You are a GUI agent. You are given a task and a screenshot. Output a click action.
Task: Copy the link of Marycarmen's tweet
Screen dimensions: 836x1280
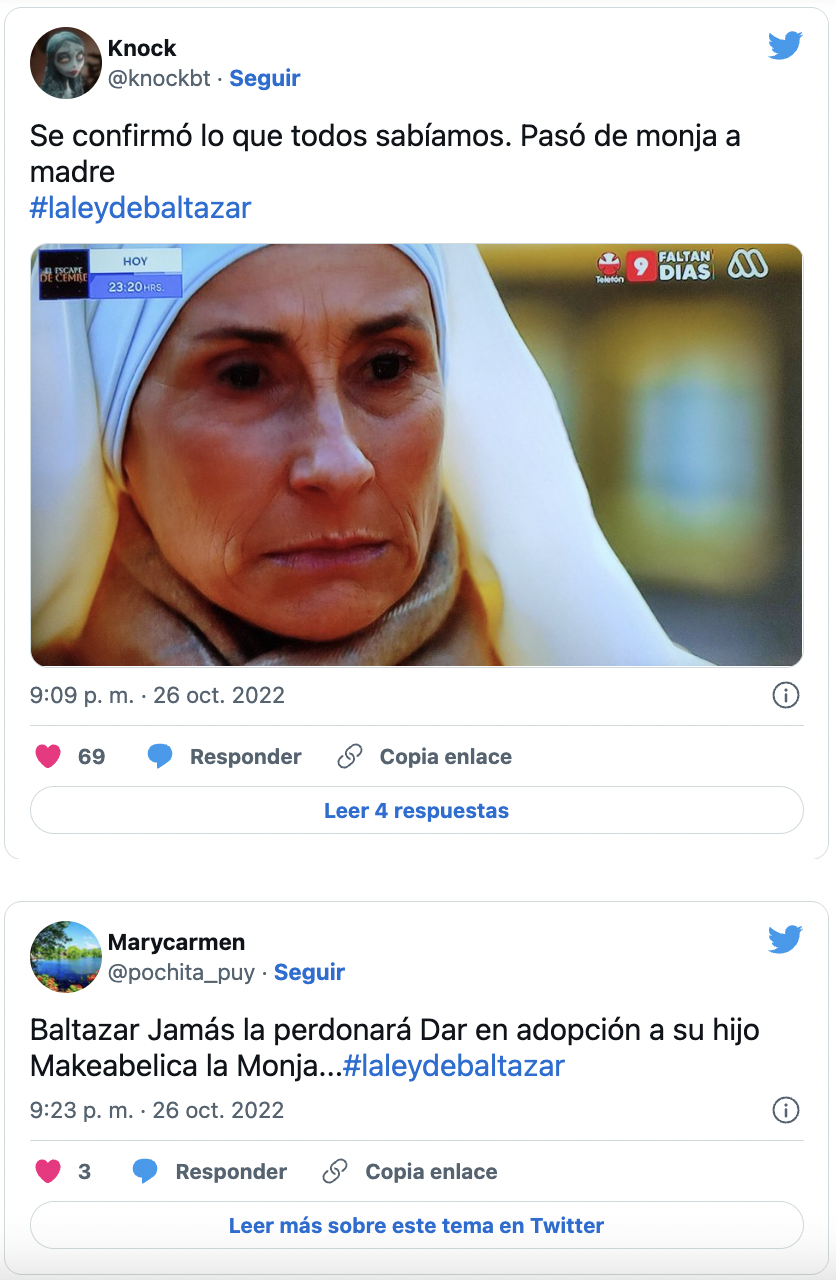[410, 1172]
